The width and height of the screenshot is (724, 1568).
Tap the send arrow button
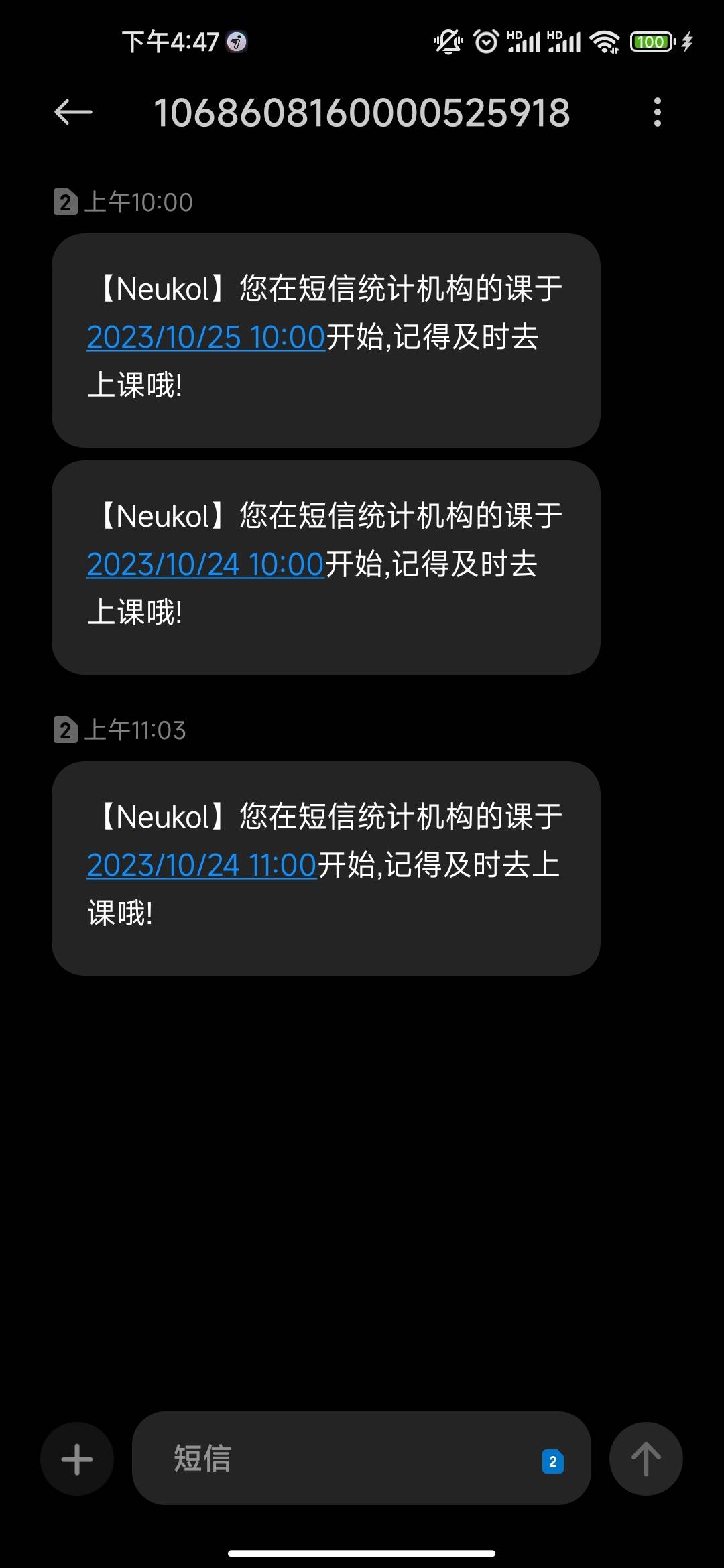point(646,1459)
